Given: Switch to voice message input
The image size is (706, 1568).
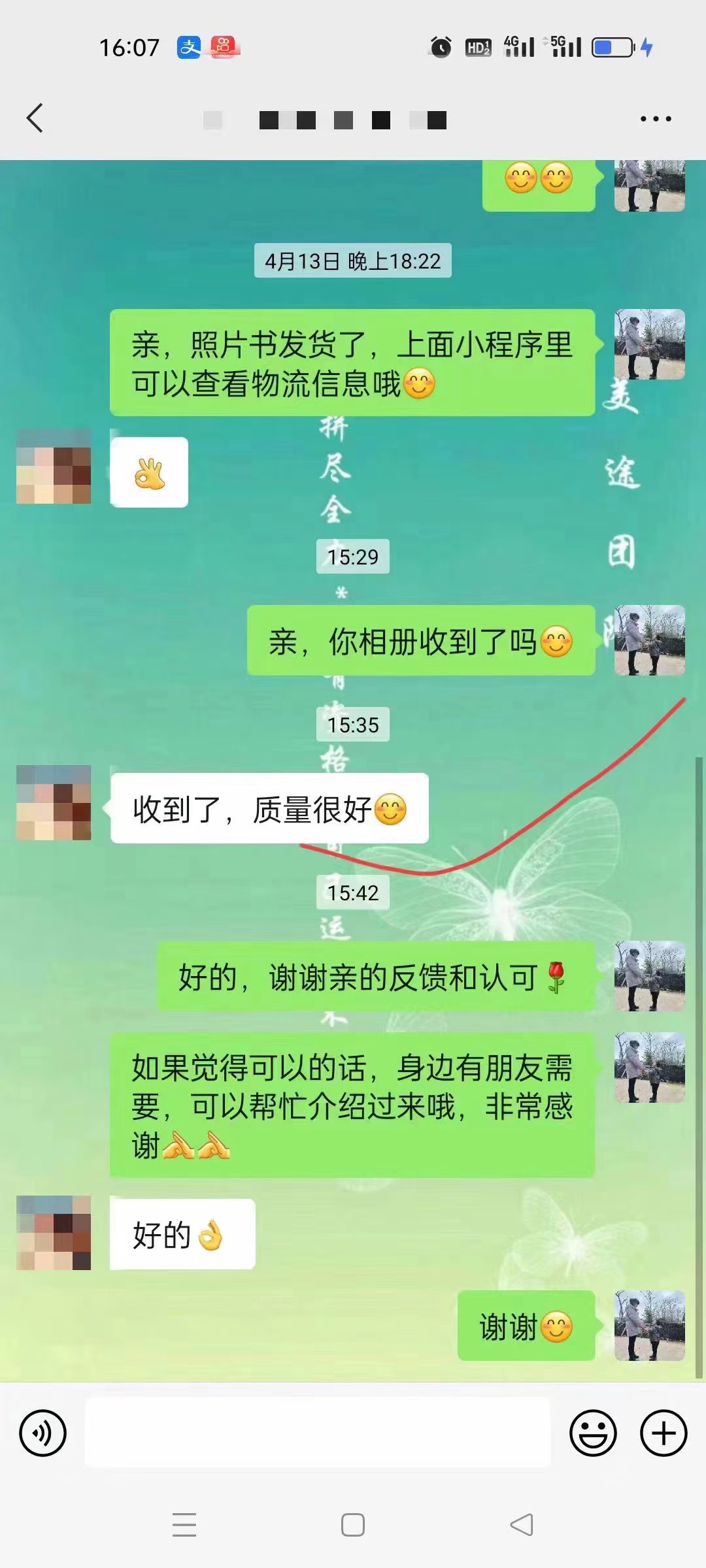Looking at the screenshot, I should point(43,1433).
